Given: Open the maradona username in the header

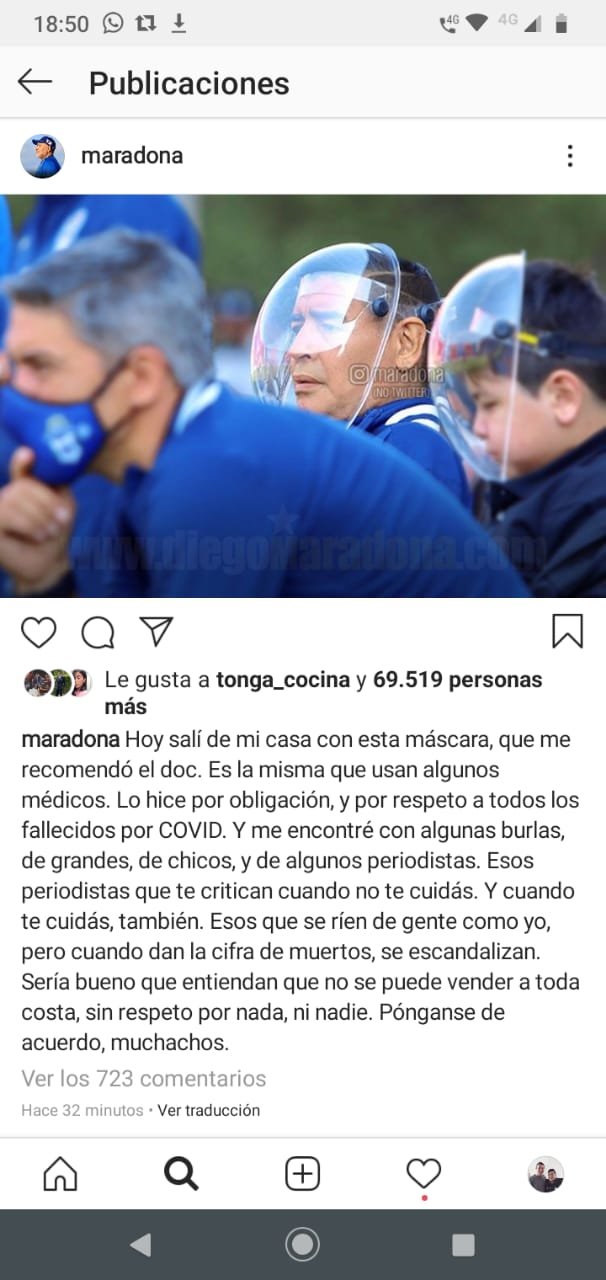Looking at the screenshot, I should [131, 156].
